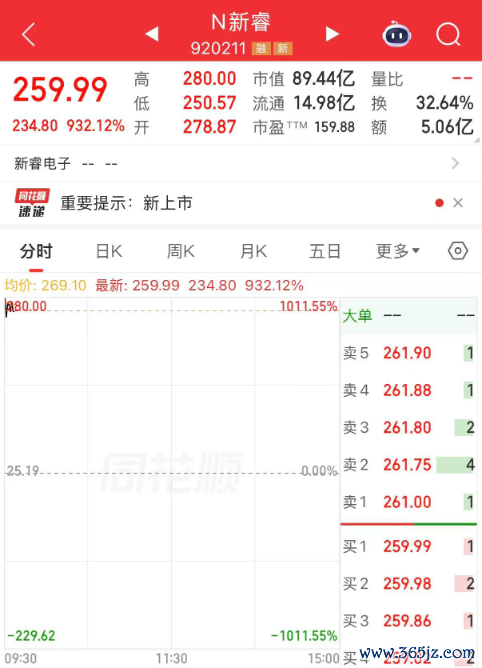482x668 pixels.
Task: Open the 重要提示 新上市 notice
Action: tap(126, 203)
